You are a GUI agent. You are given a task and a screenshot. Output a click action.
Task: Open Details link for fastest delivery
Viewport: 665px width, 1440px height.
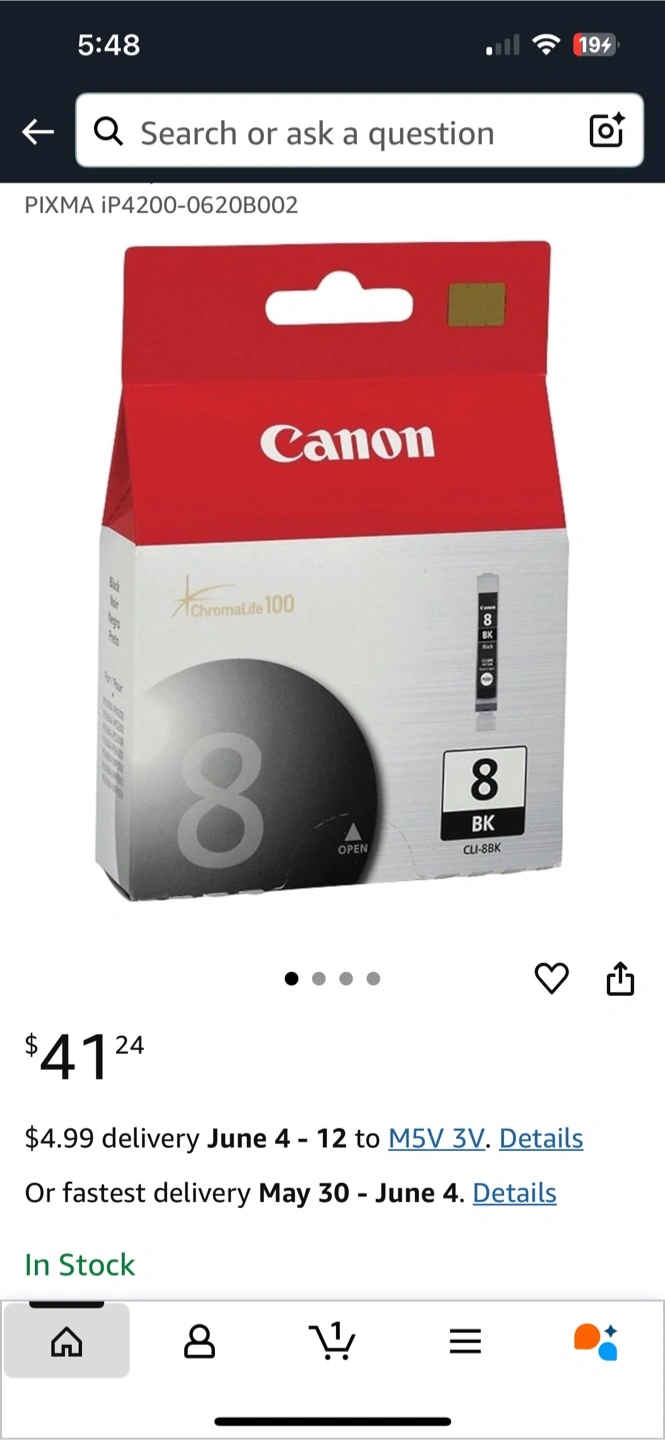[514, 1193]
